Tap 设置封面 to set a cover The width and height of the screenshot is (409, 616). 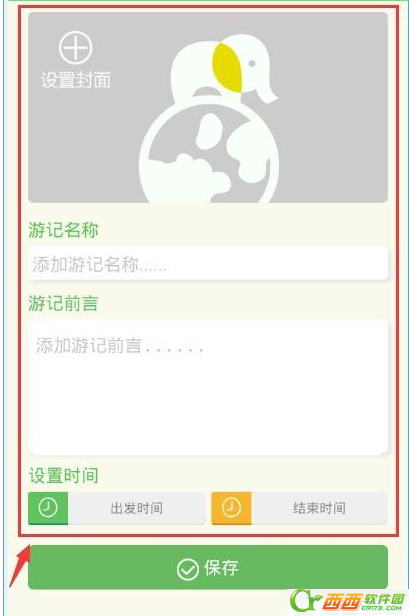pyautogui.click(x=76, y=60)
